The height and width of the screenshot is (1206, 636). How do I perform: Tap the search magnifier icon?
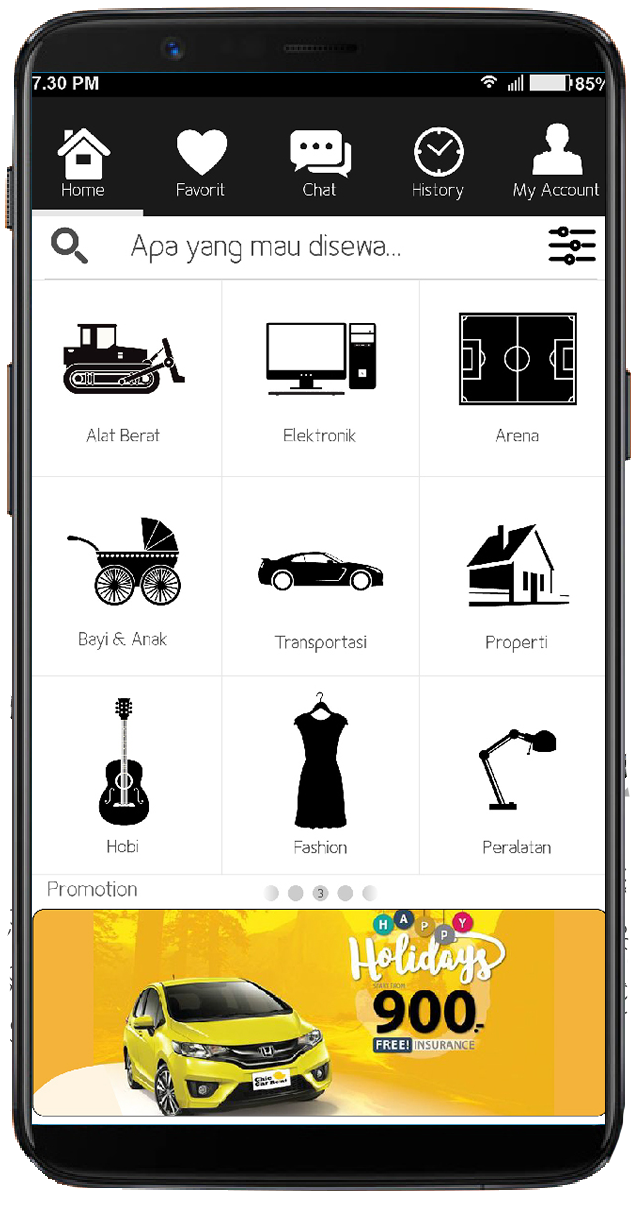[x=70, y=245]
